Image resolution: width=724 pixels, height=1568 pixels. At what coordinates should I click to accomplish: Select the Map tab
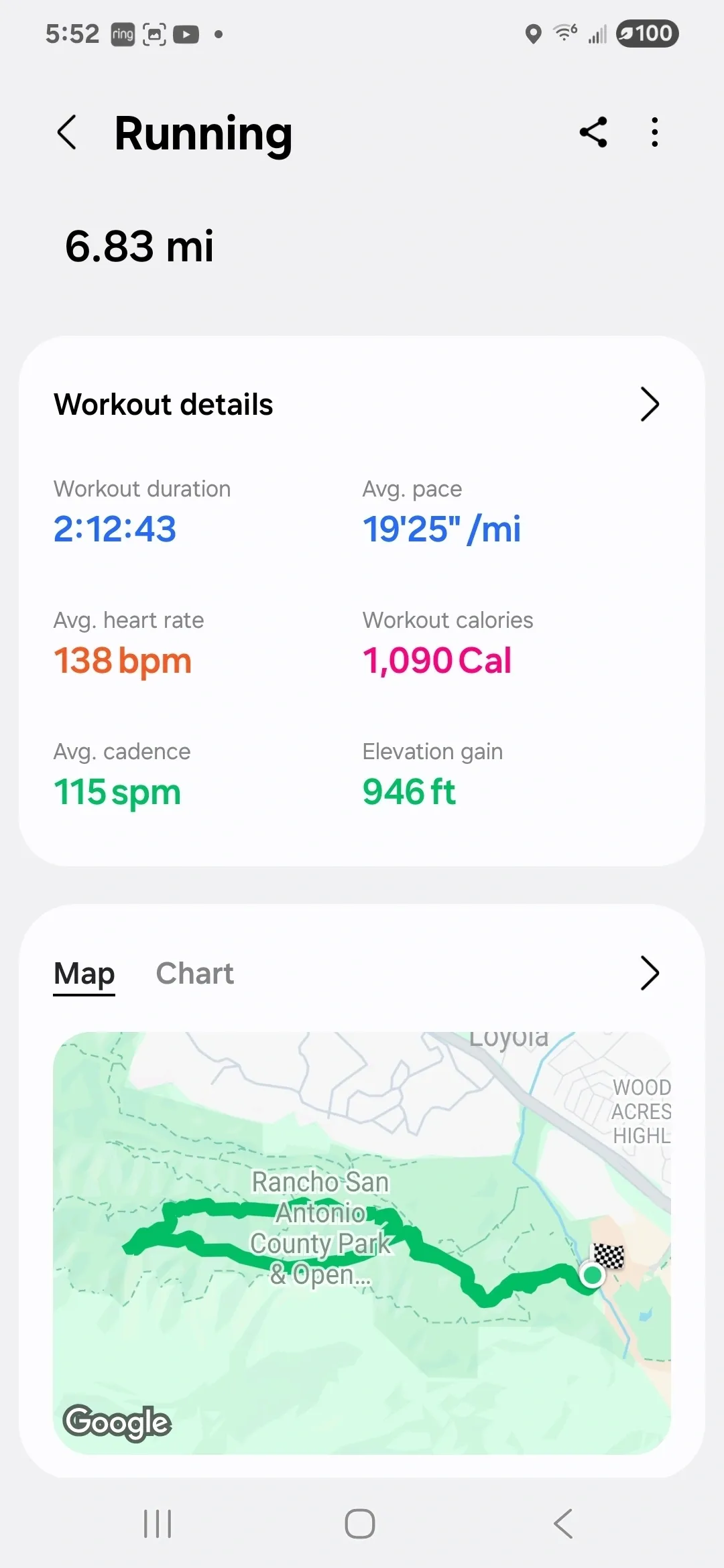pyautogui.click(x=84, y=973)
